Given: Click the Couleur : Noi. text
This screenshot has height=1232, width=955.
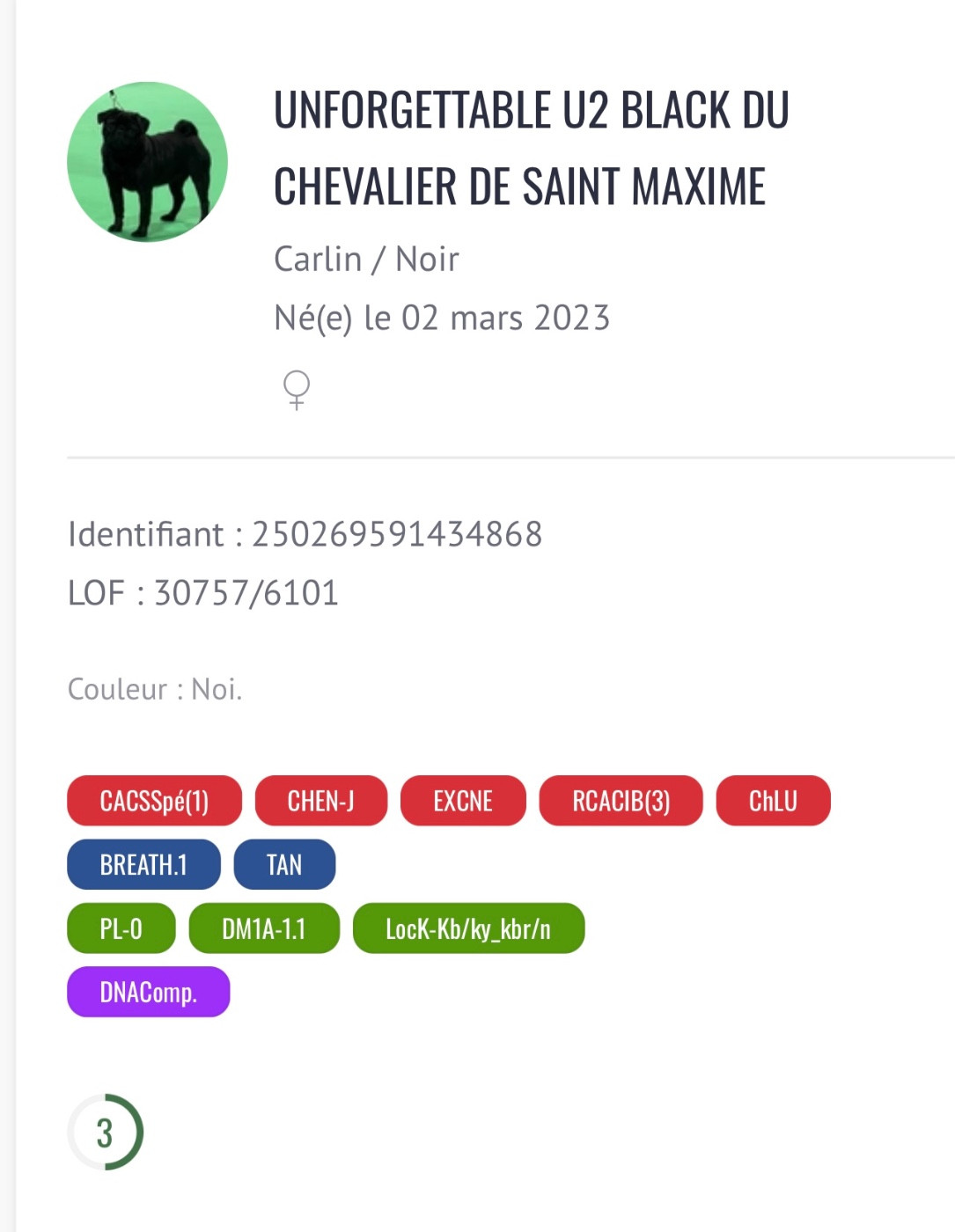Looking at the screenshot, I should (154, 689).
